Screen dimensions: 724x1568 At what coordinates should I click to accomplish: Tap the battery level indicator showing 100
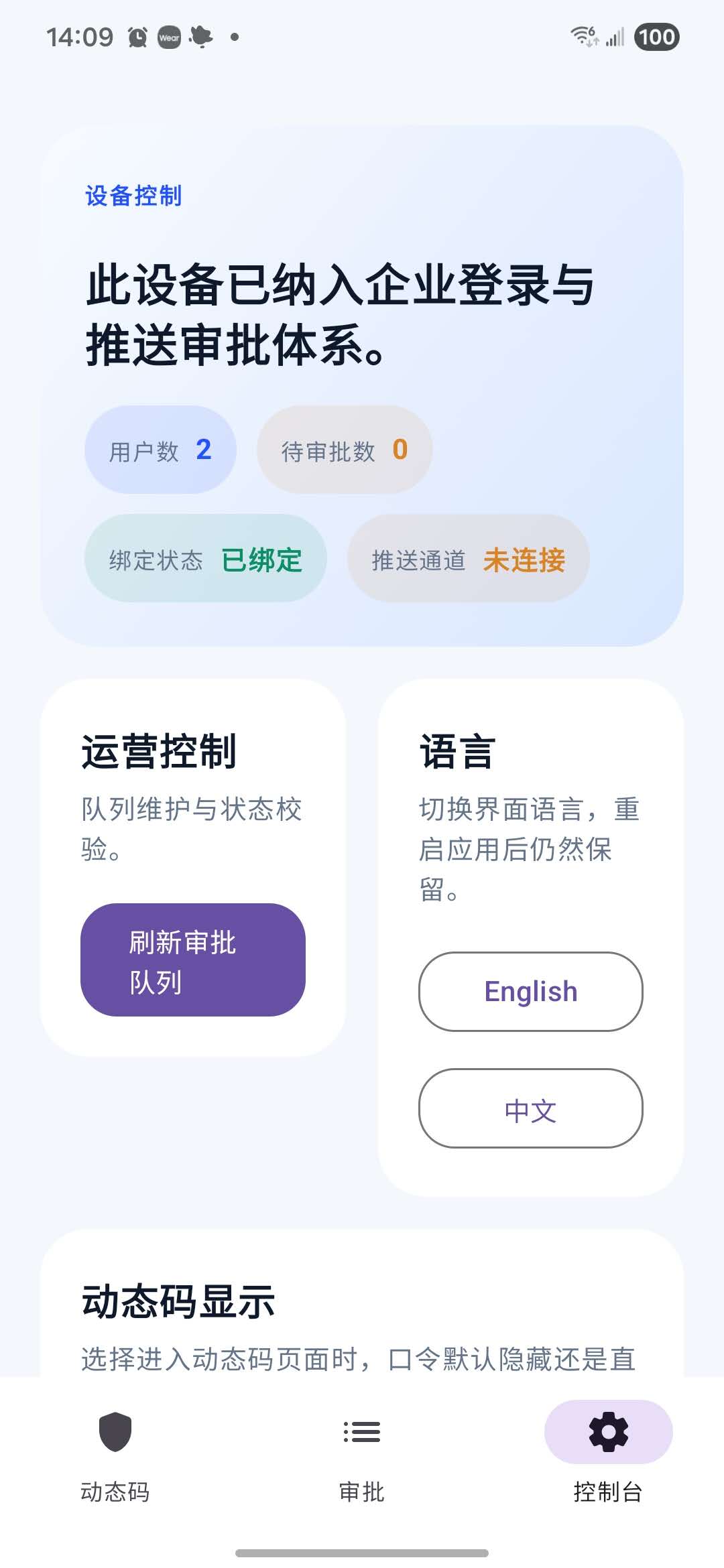(656, 38)
